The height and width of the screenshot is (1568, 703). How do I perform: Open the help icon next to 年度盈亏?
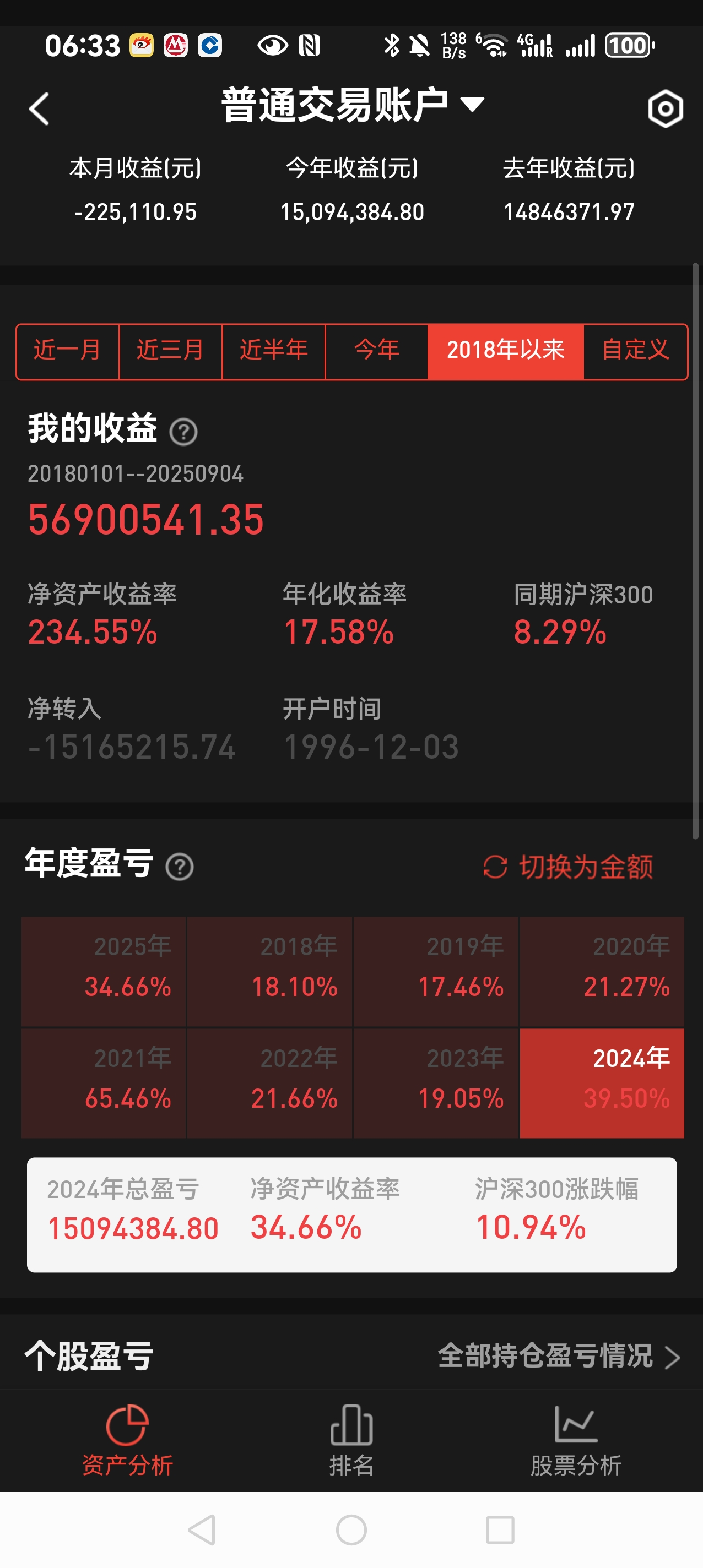click(x=180, y=867)
